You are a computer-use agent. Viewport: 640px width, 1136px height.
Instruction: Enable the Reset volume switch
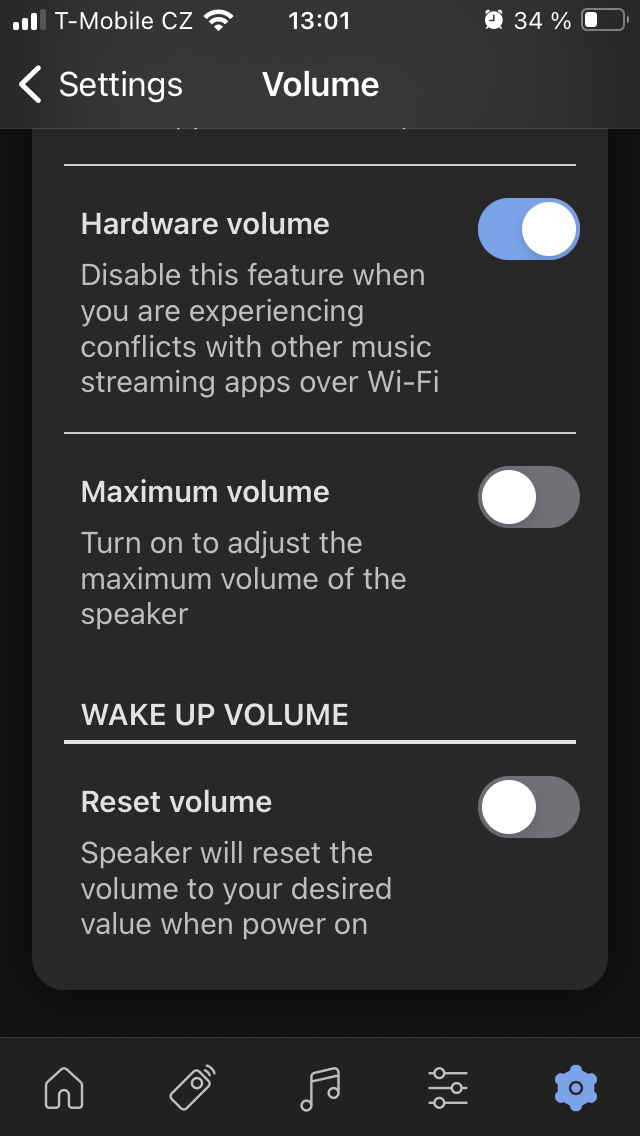tap(528, 807)
